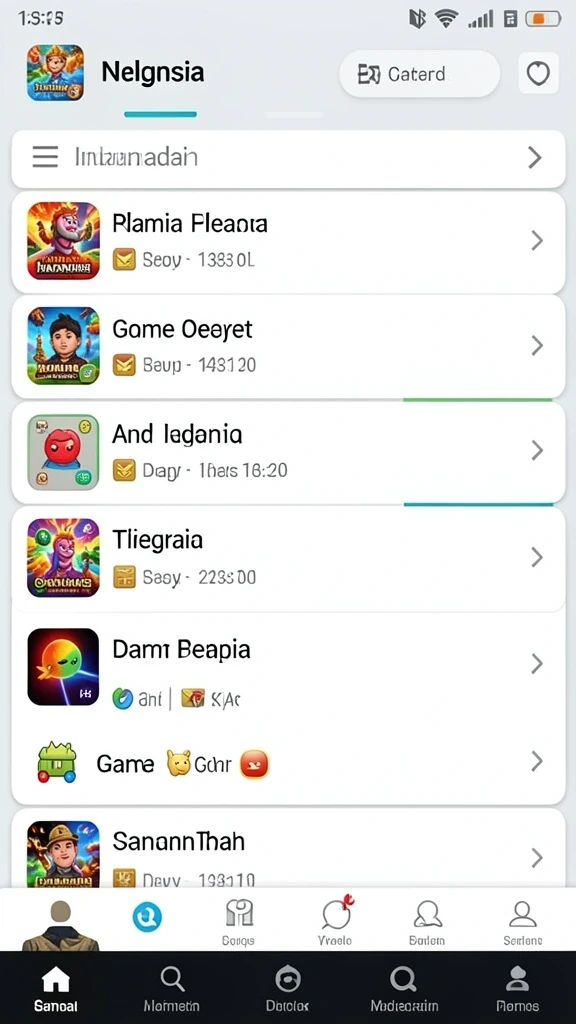The width and height of the screenshot is (576, 1024).
Task: Tap the heart icon in the header
Action: click(x=538, y=74)
